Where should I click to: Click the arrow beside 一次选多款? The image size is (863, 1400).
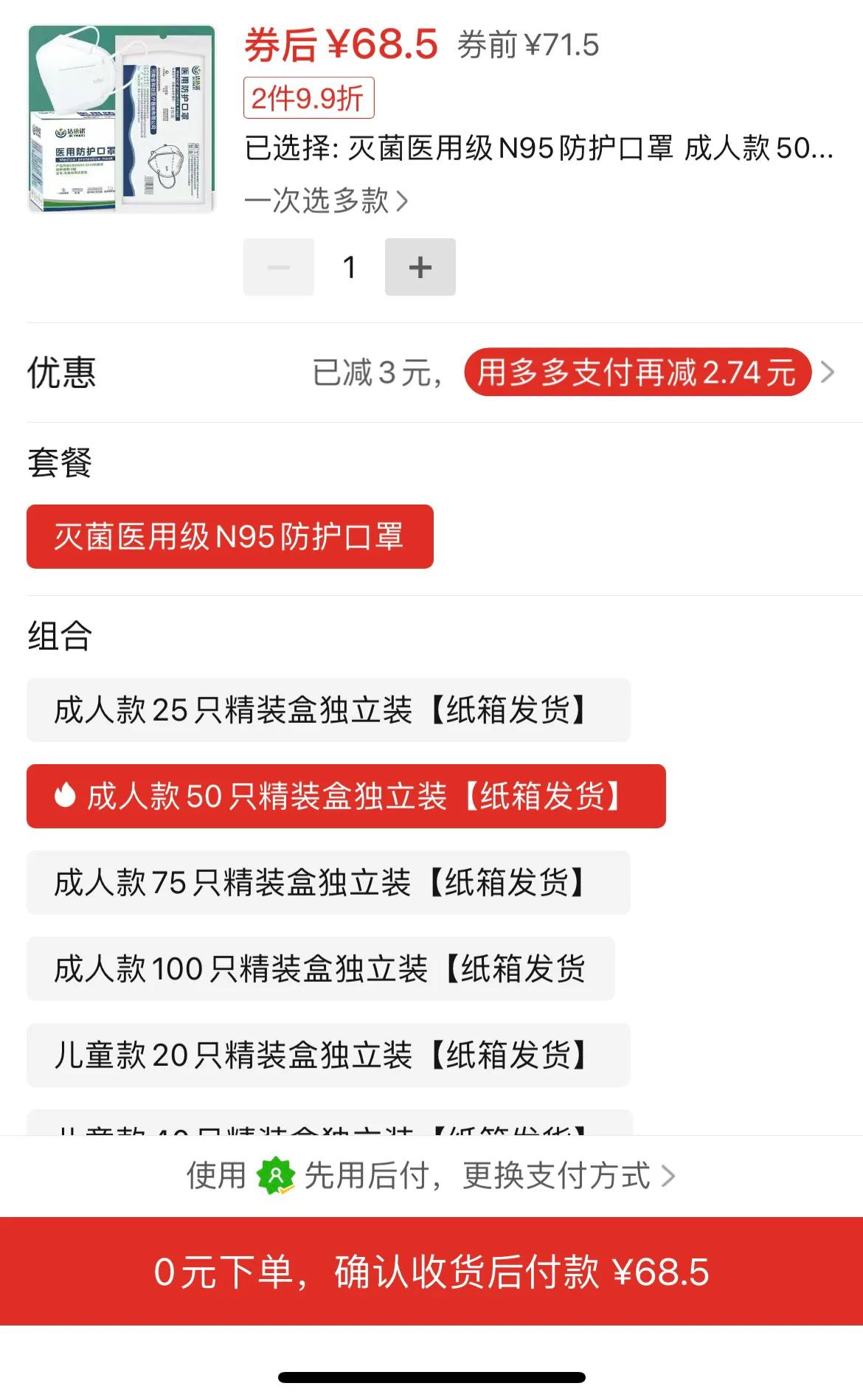pos(403,201)
